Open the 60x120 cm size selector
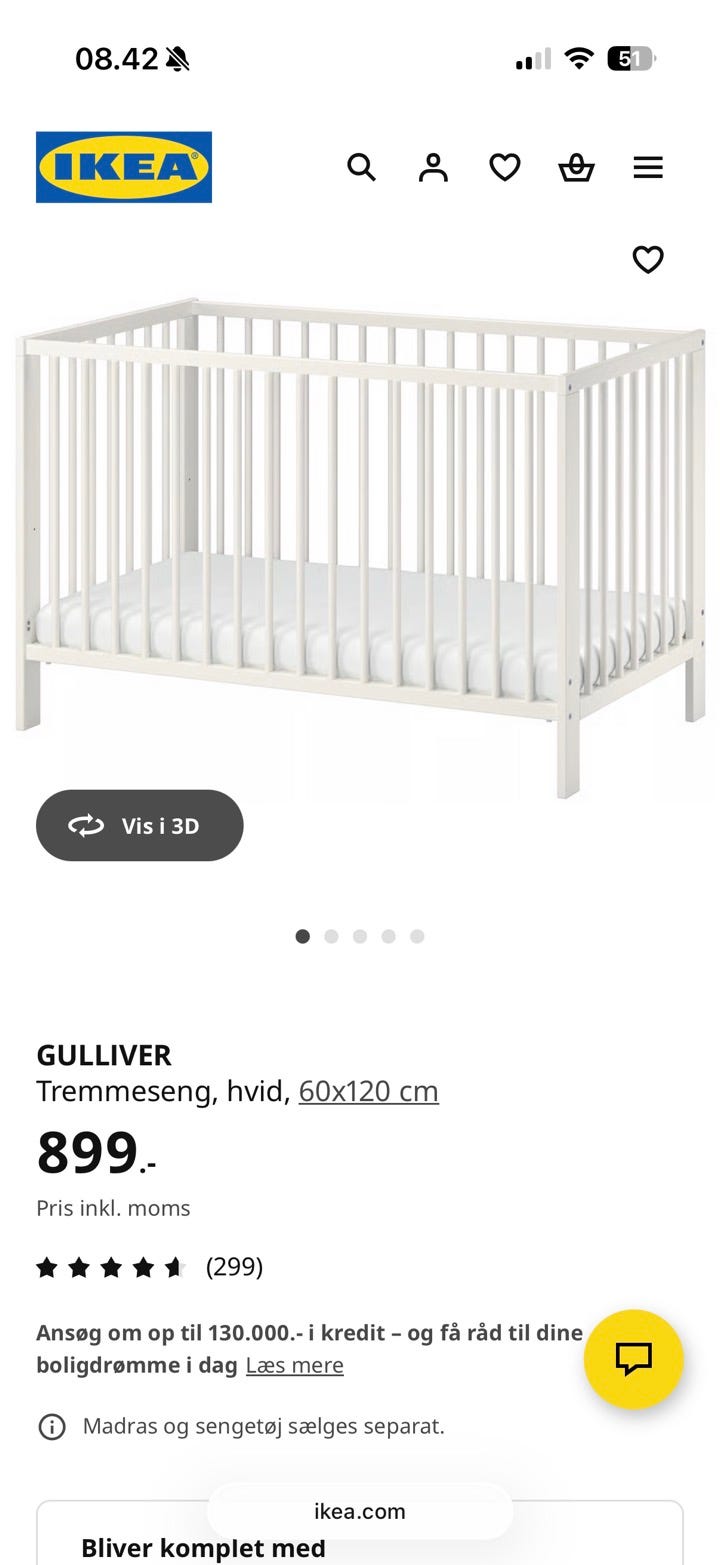Screen dimensions: 720x1565 (x=368, y=1091)
